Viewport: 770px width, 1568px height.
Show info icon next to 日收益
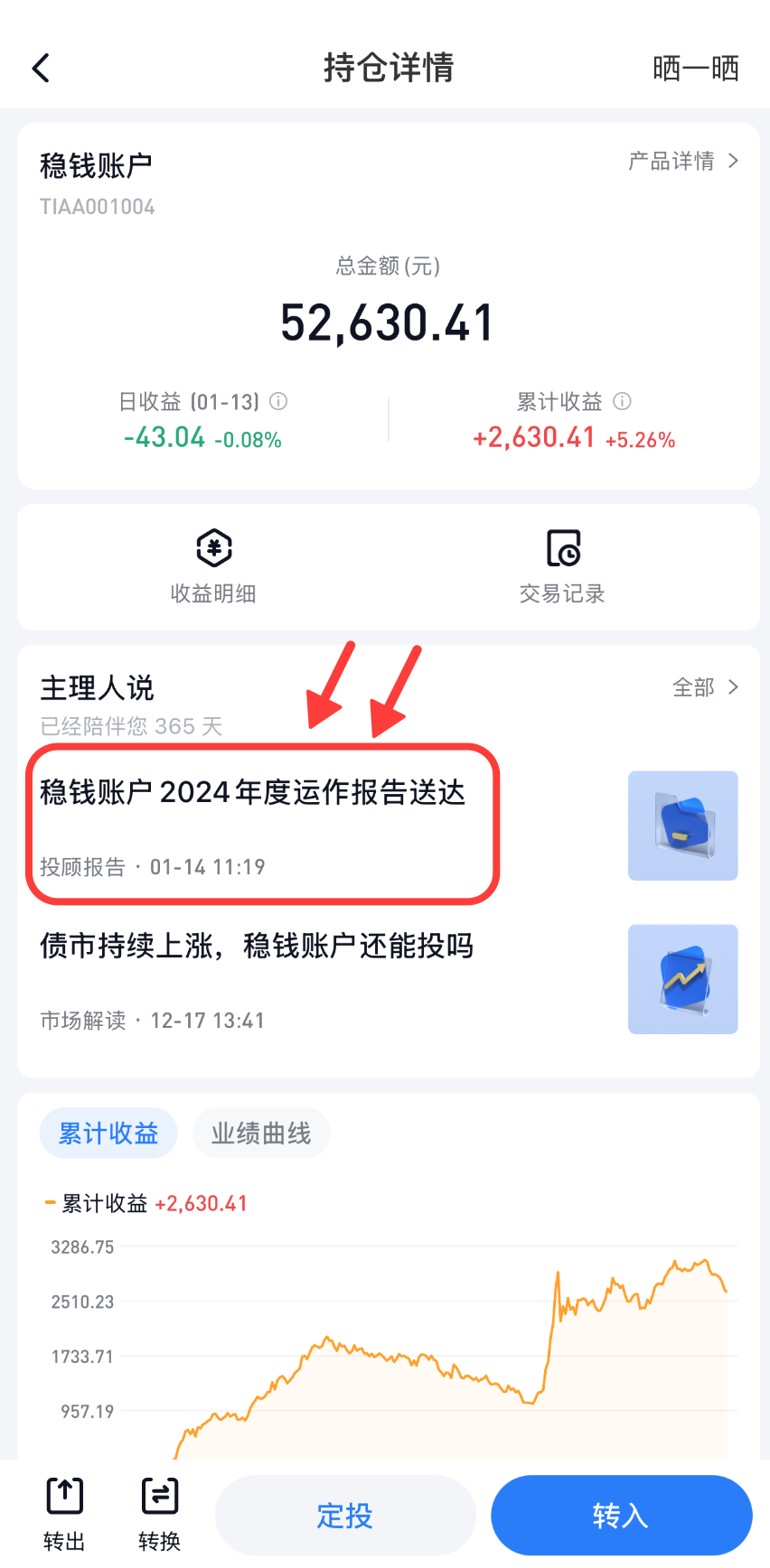[x=279, y=401]
